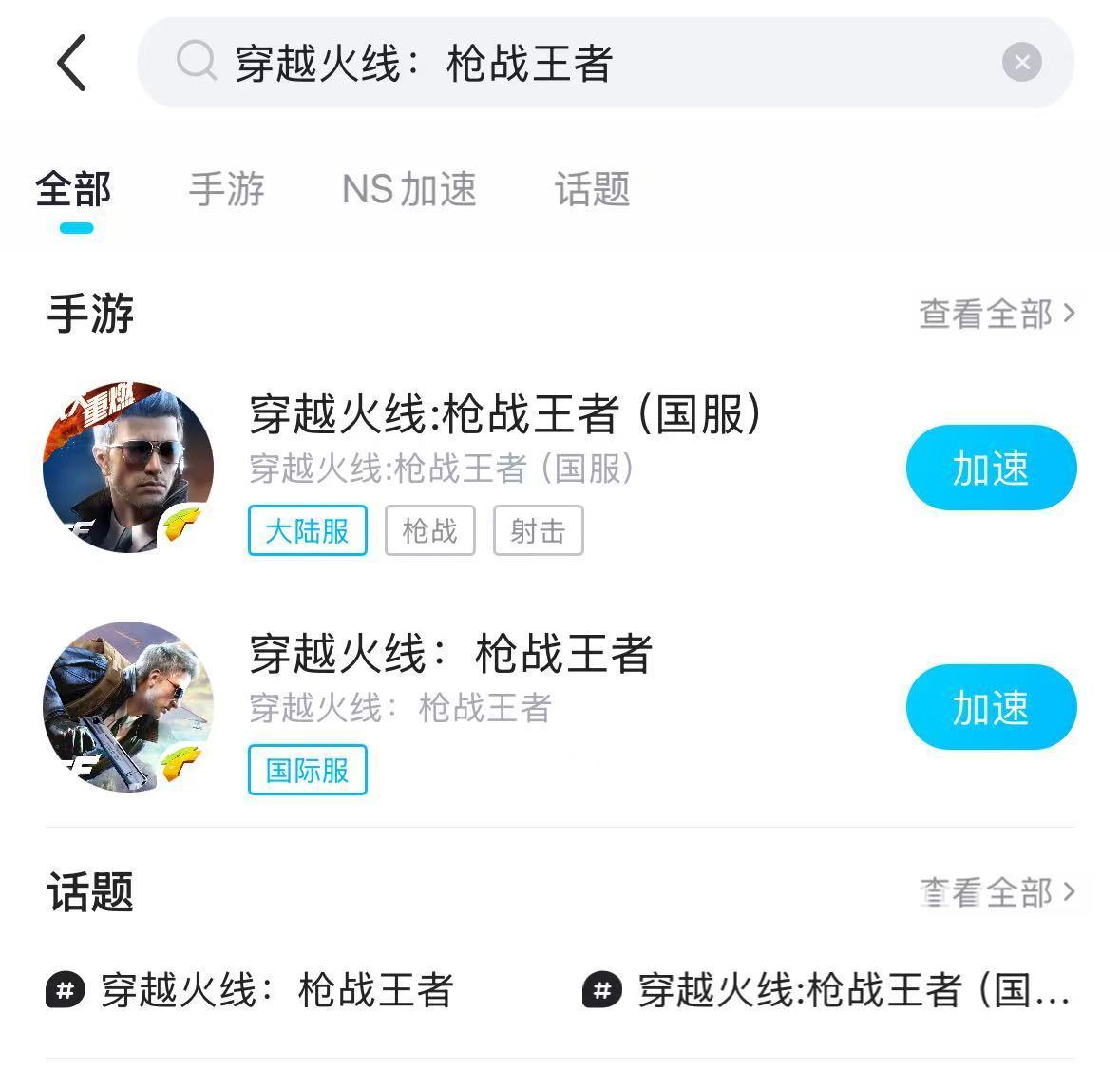The width and height of the screenshot is (1120, 1071).
Task: Select the 全部 tab
Action: tap(73, 189)
